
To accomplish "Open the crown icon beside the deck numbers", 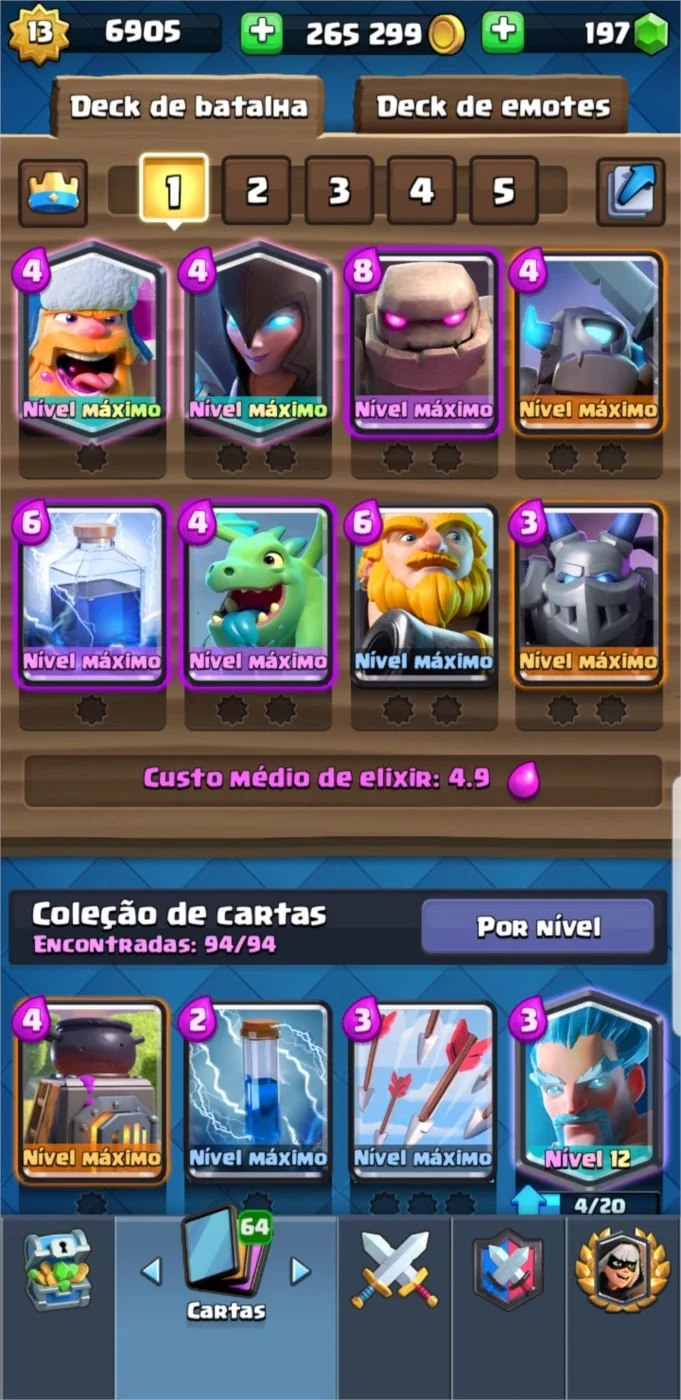I will coord(52,191).
